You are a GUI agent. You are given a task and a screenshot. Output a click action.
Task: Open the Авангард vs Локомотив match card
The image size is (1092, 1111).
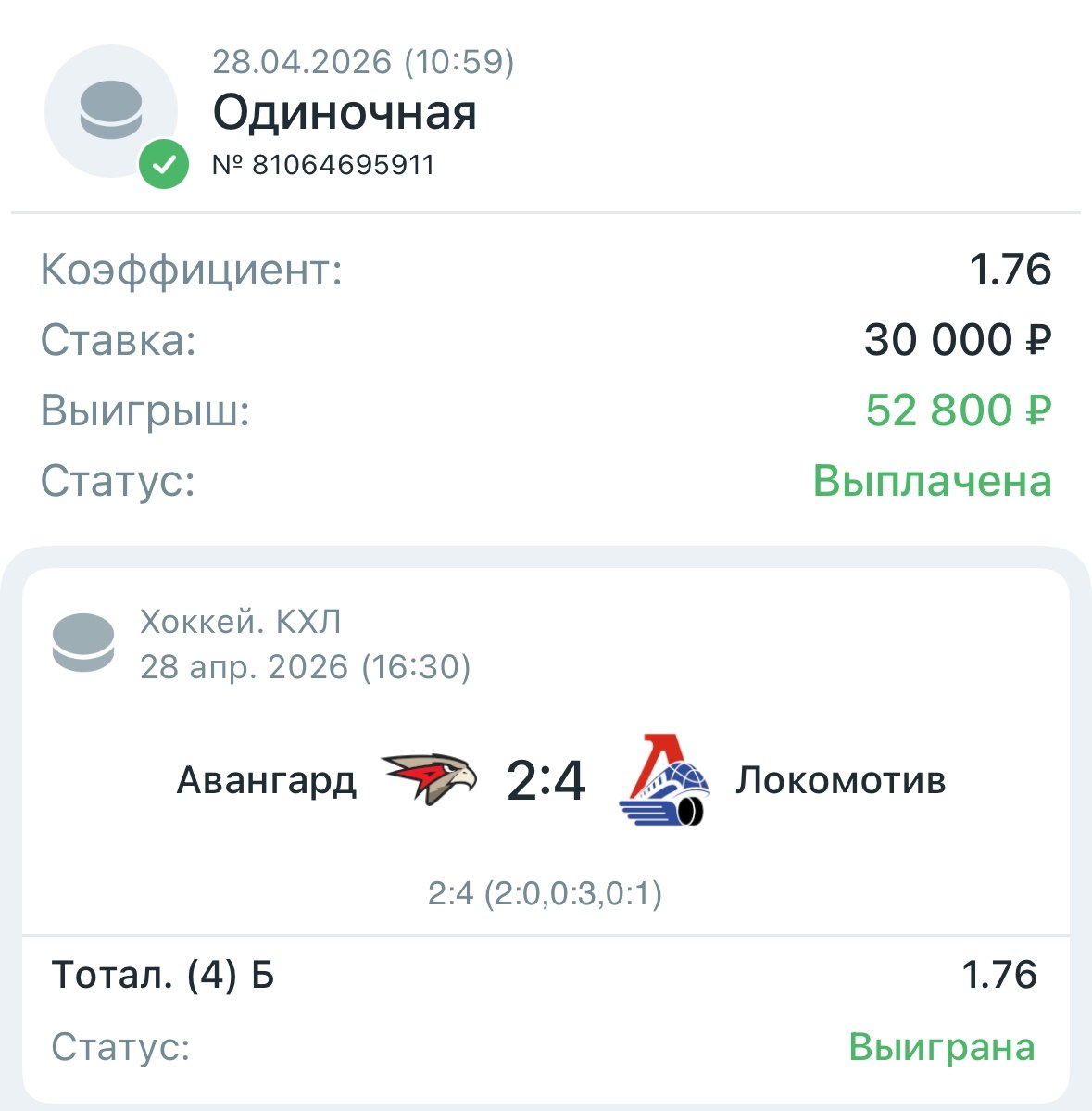click(546, 780)
